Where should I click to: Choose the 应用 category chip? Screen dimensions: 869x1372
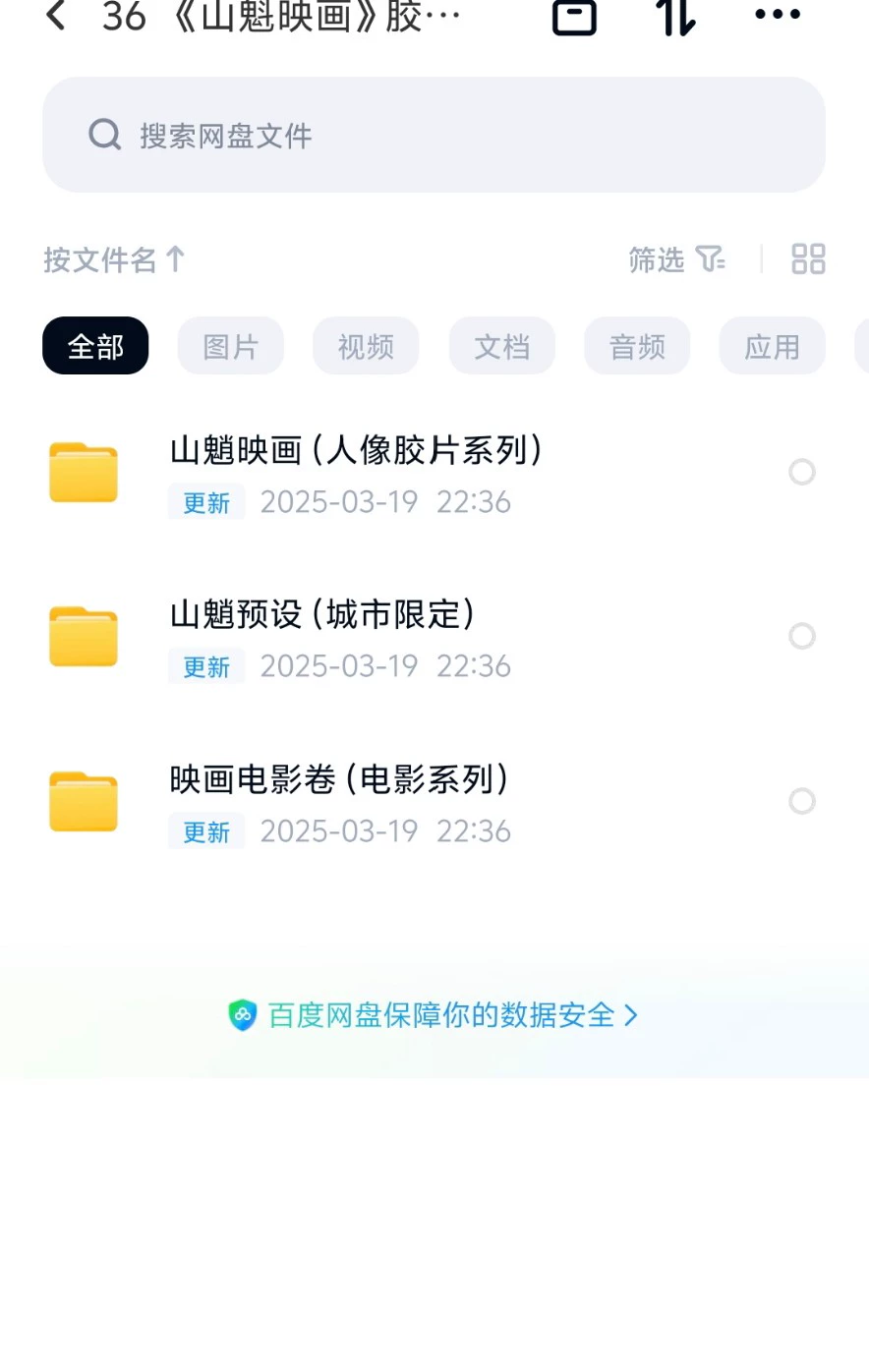[x=772, y=346]
